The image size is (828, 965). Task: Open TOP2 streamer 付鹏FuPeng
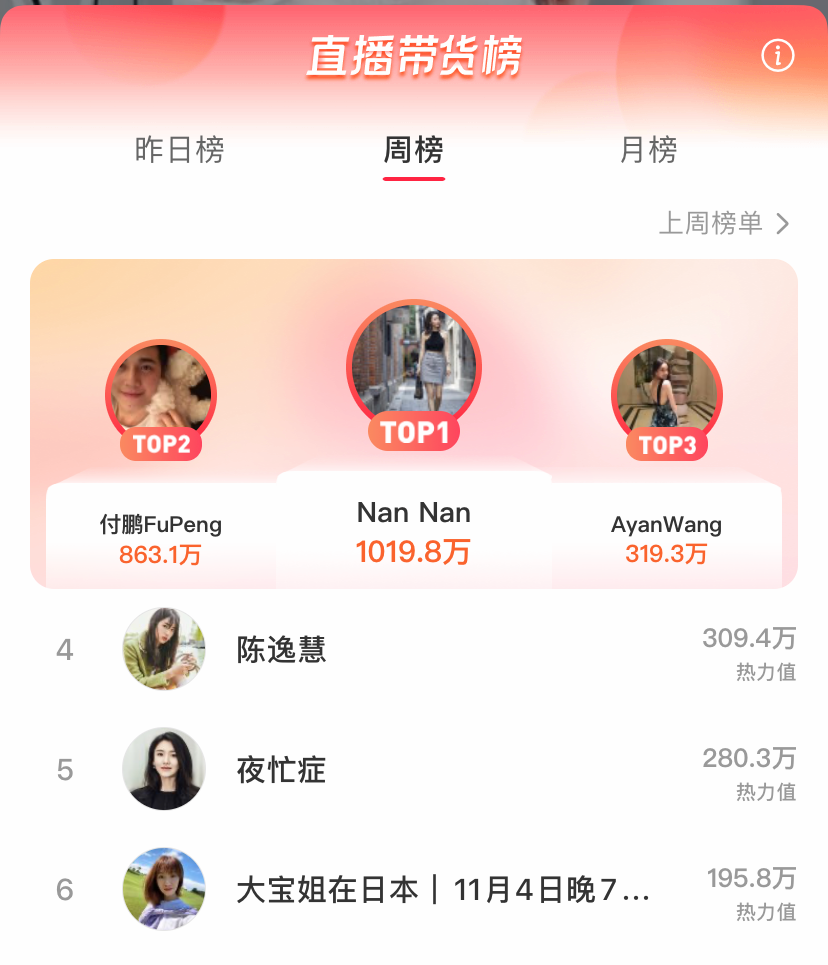(161, 396)
